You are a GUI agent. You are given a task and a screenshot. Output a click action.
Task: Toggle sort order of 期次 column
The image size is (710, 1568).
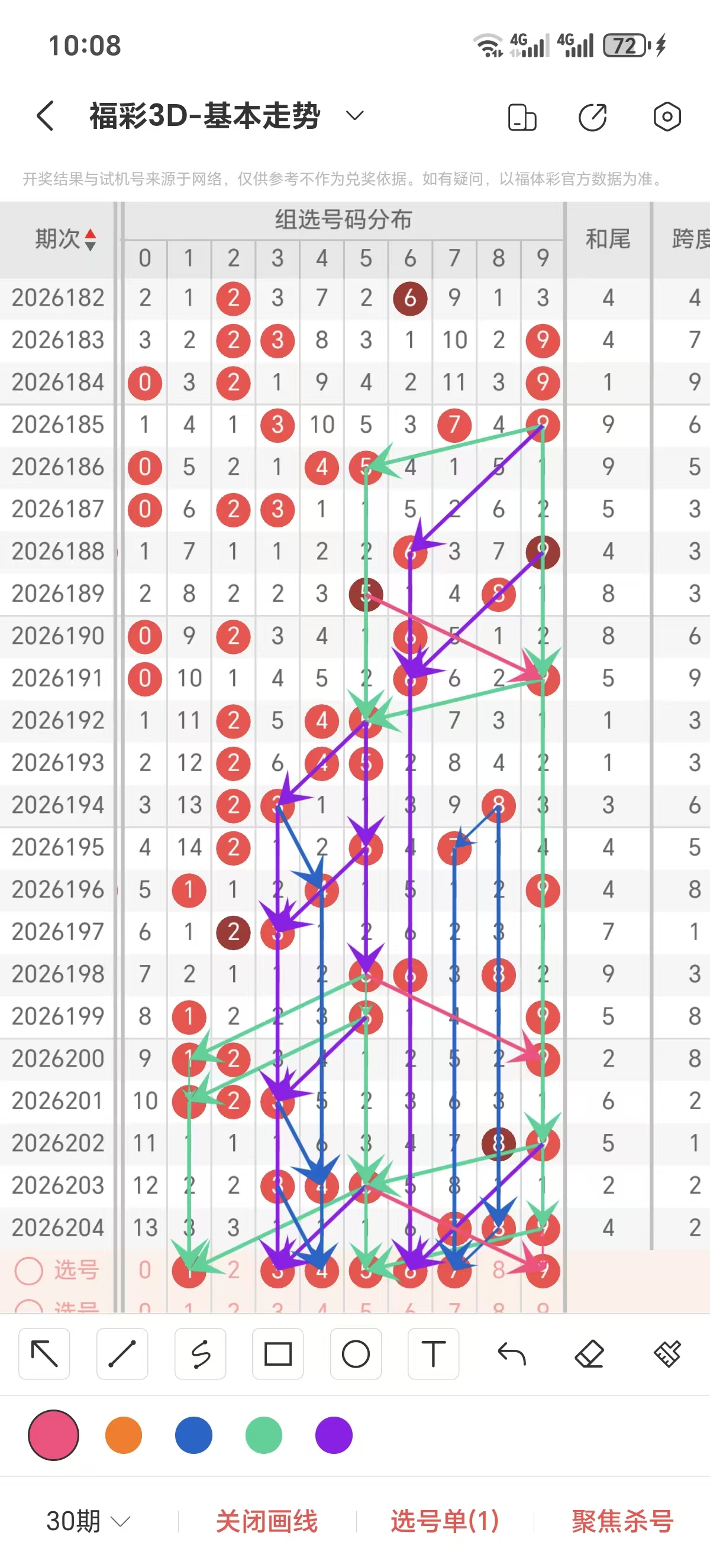coord(65,239)
